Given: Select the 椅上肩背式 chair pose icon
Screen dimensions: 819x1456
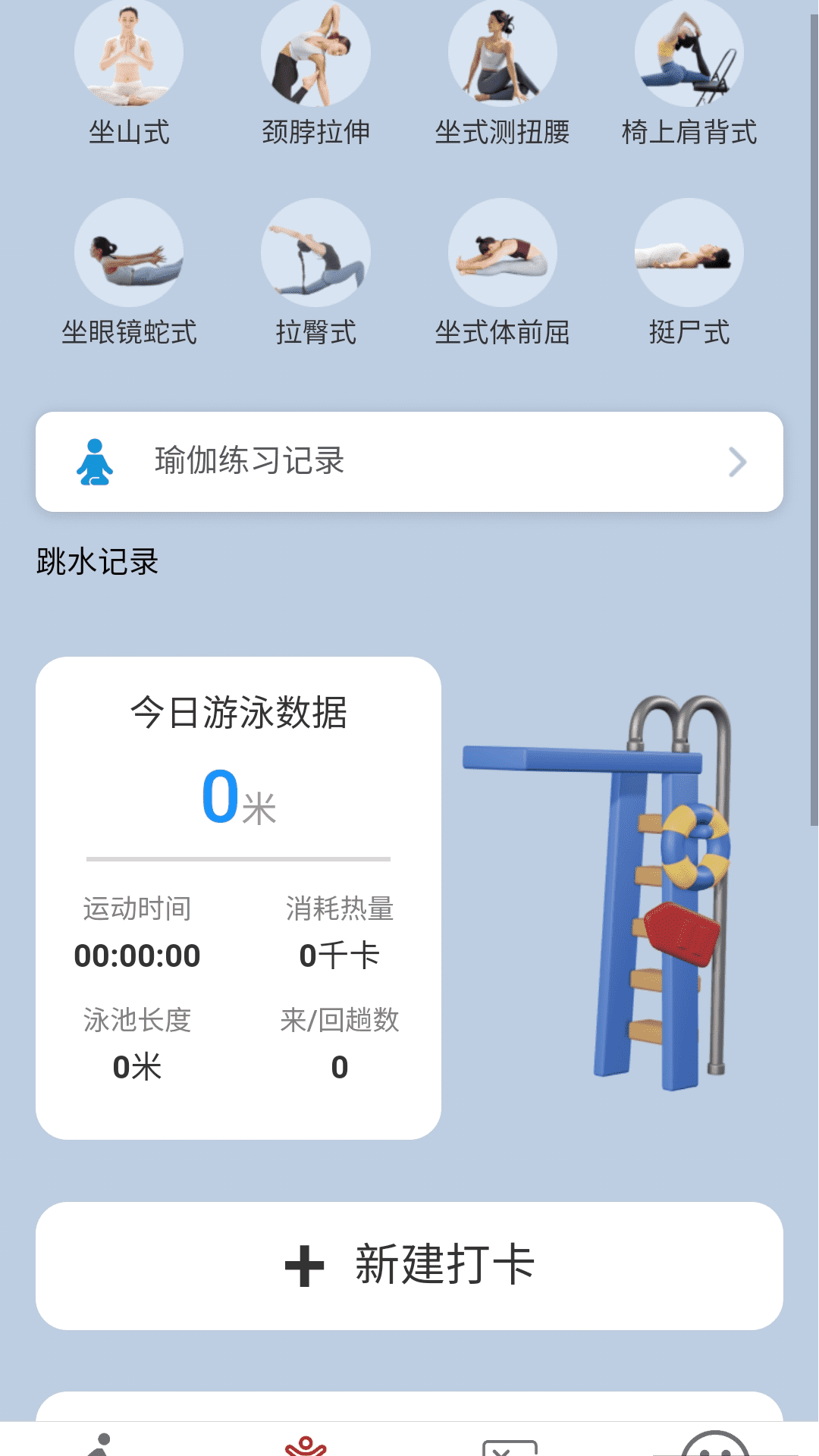Looking at the screenshot, I should point(688,53).
